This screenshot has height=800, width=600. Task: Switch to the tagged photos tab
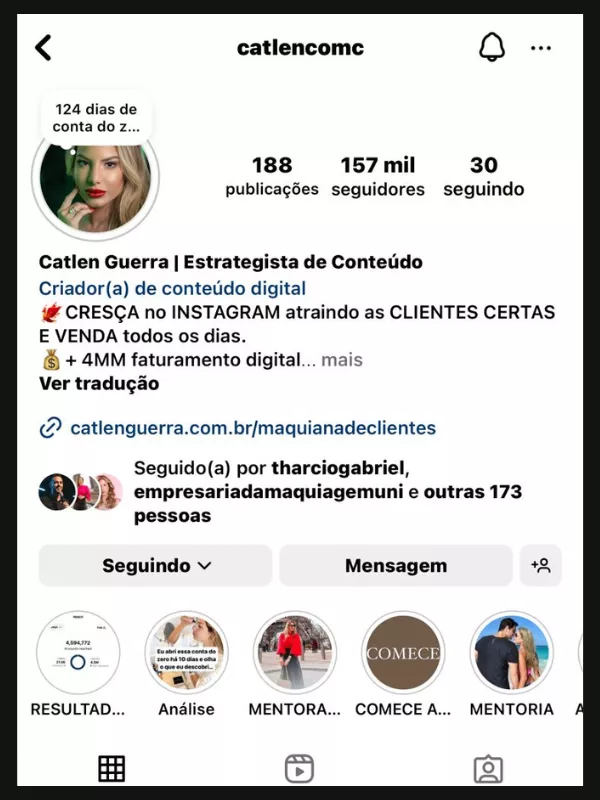tap(487, 768)
